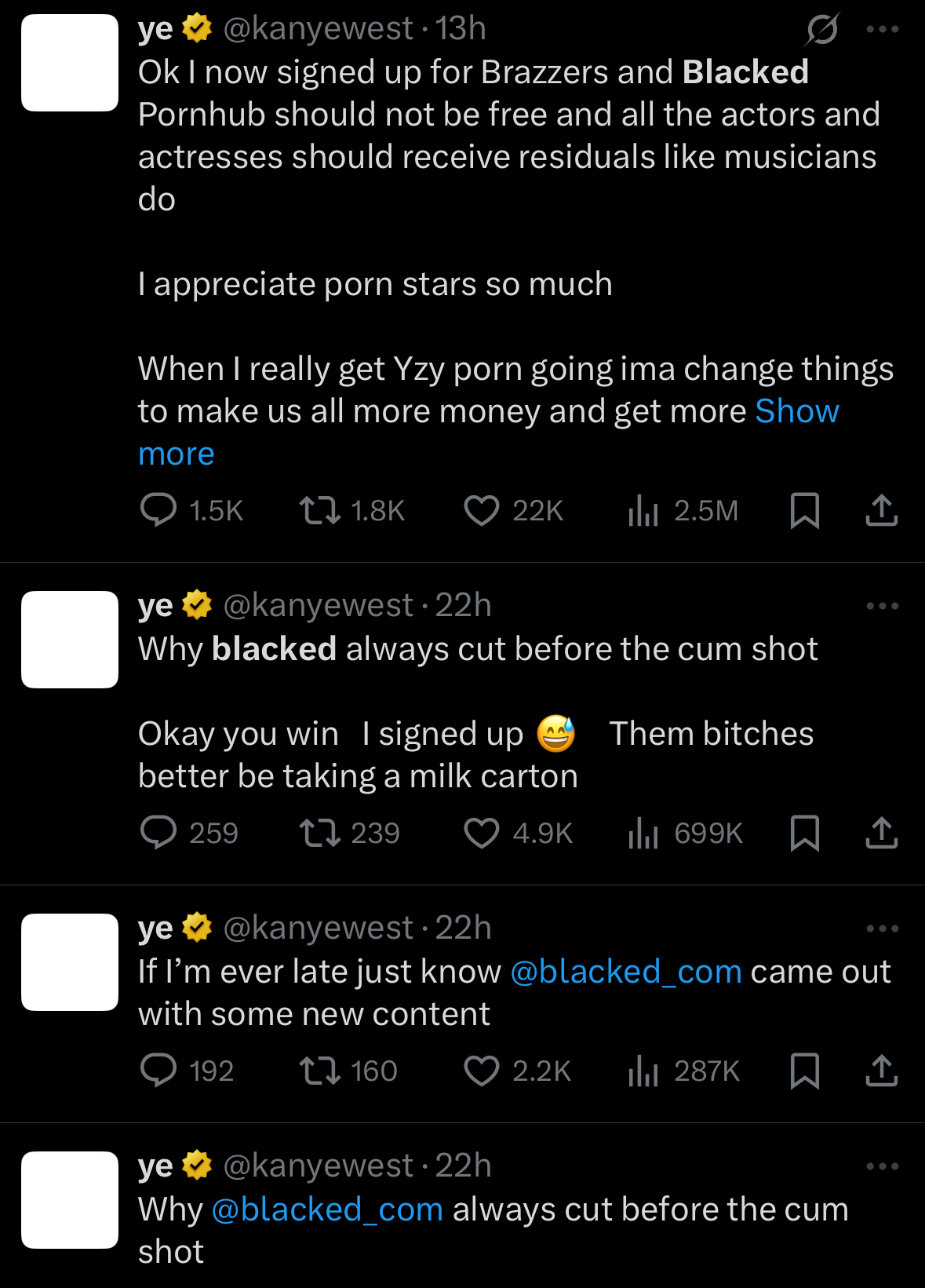Share the post with 2.5M views
The width and height of the screenshot is (925, 1288).
[881, 510]
